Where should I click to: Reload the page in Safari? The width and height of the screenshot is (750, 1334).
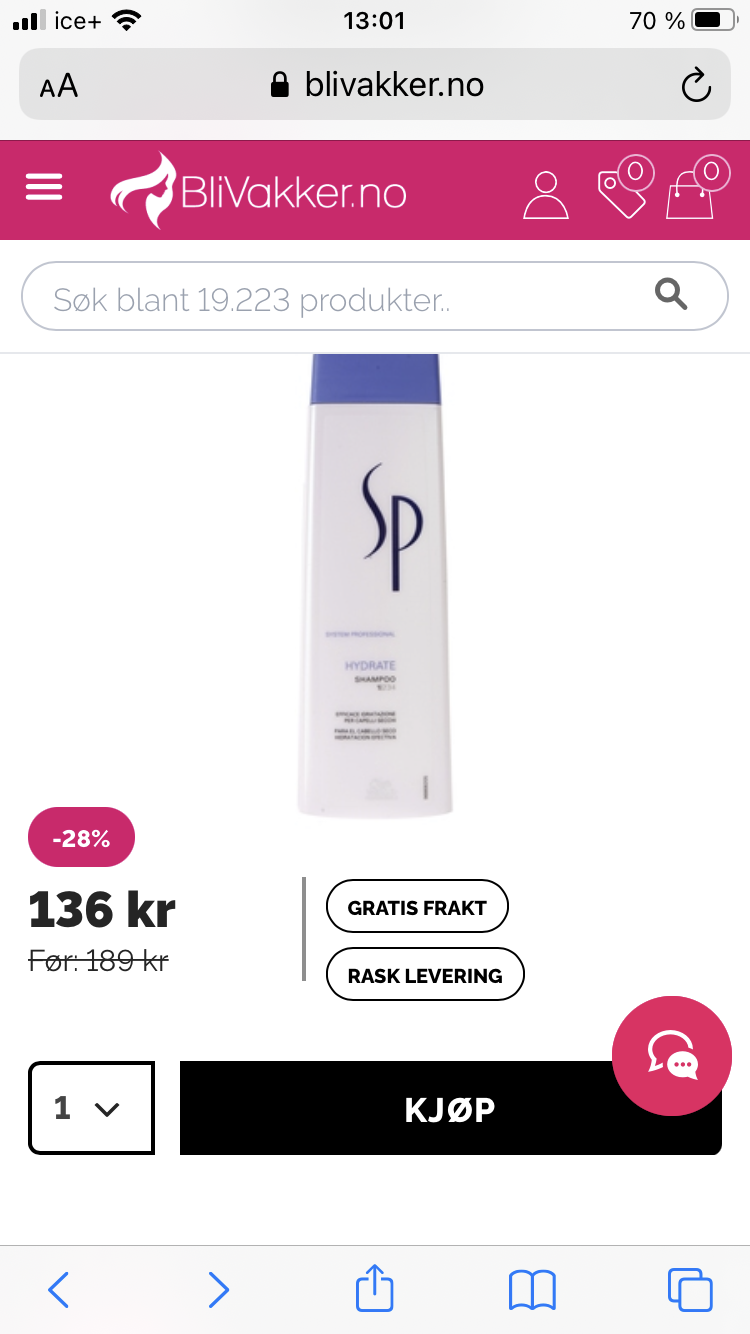[x=696, y=85]
